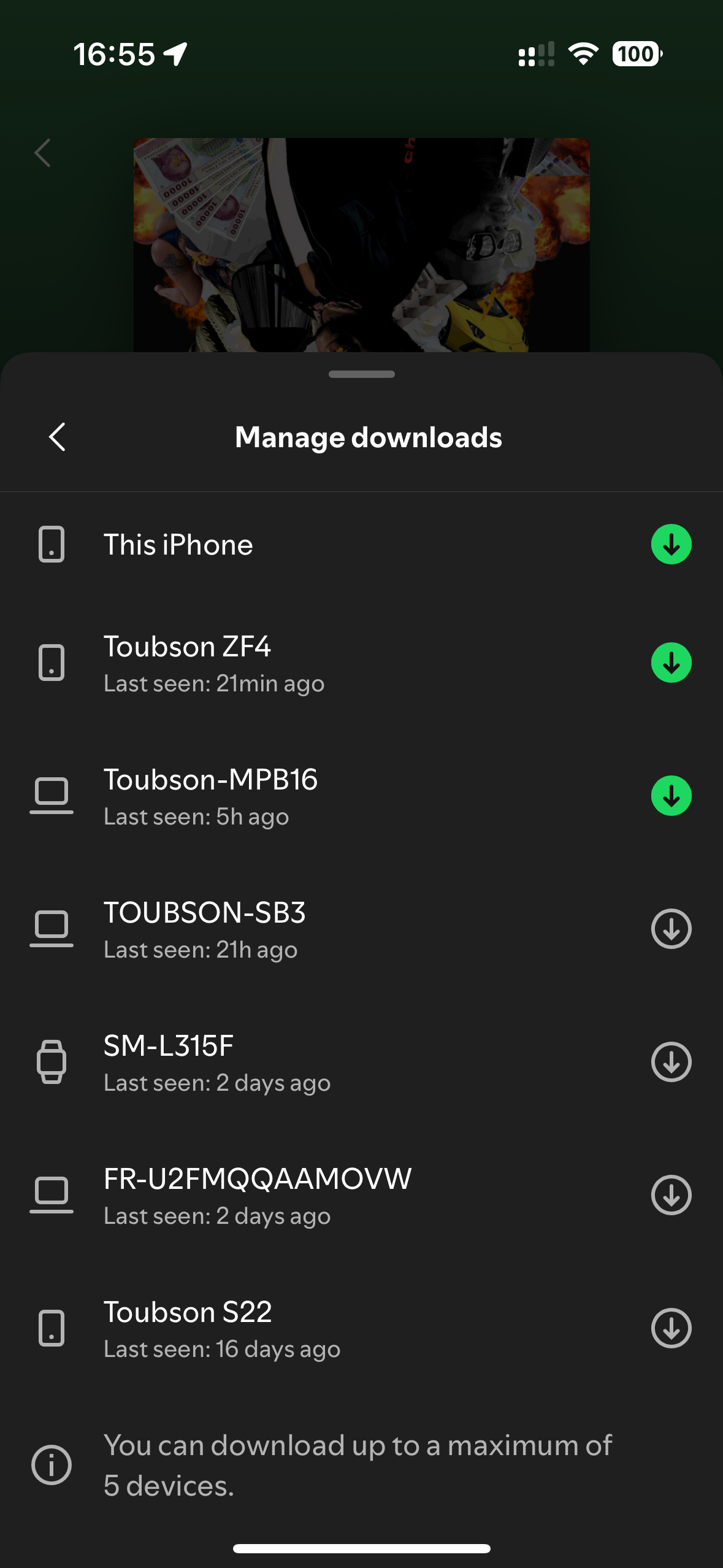723x1568 pixels.
Task: Download to FR-U2FMQQAAMOVW device
Action: tap(671, 1195)
